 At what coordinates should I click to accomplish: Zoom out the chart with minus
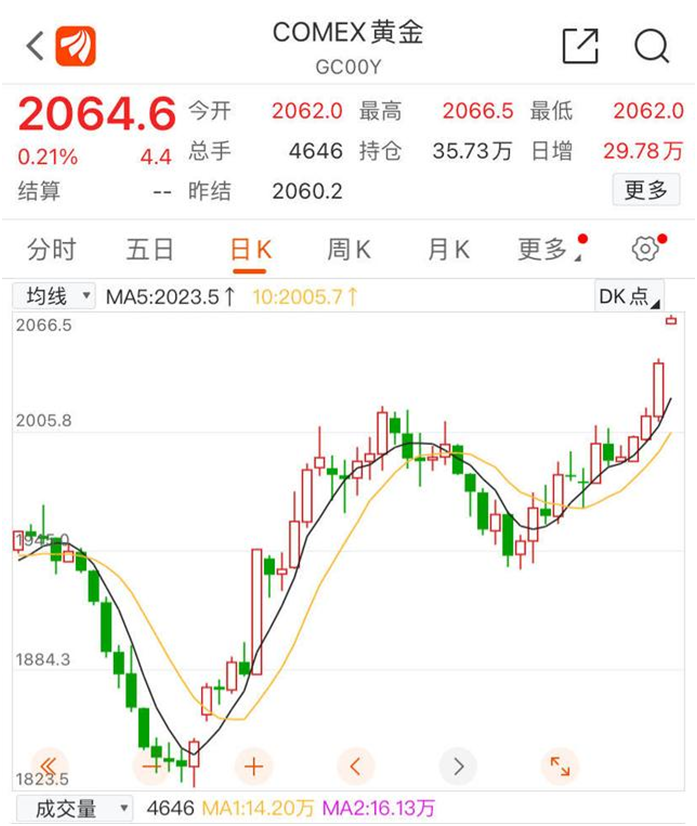click(x=152, y=767)
